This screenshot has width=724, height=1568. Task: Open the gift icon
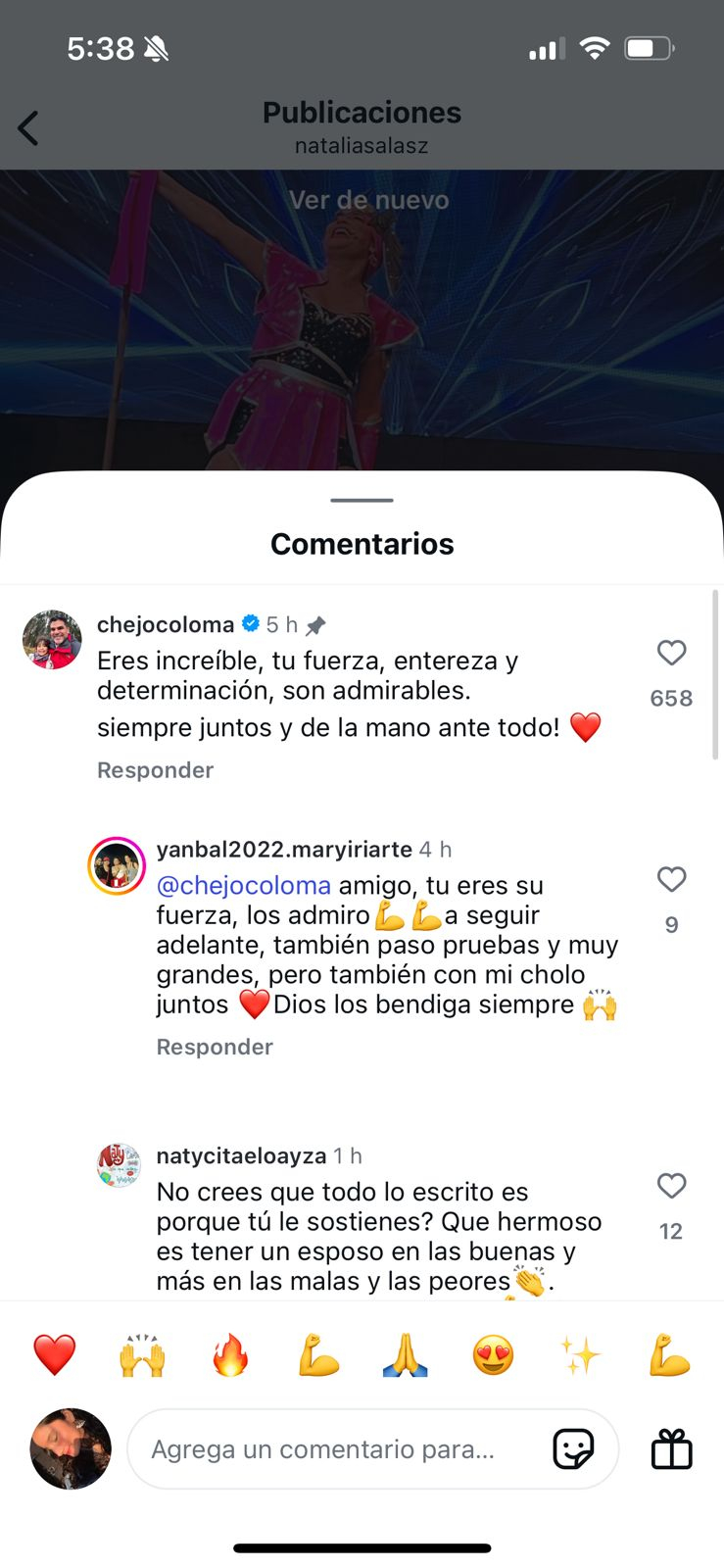[x=672, y=1449]
